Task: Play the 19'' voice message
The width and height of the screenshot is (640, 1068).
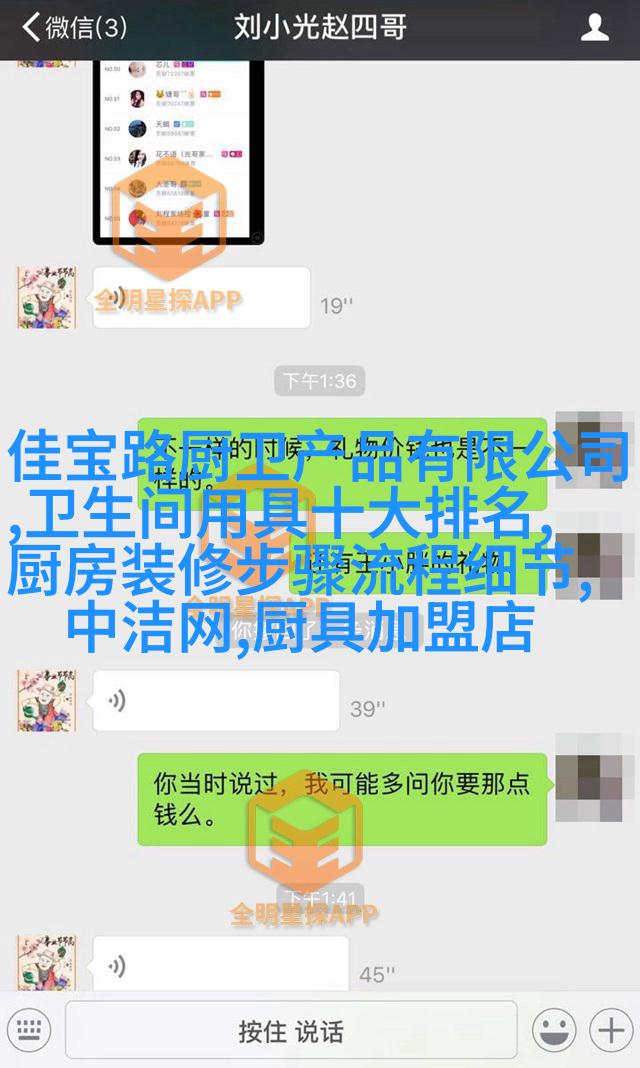Action: tap(200, 297)
